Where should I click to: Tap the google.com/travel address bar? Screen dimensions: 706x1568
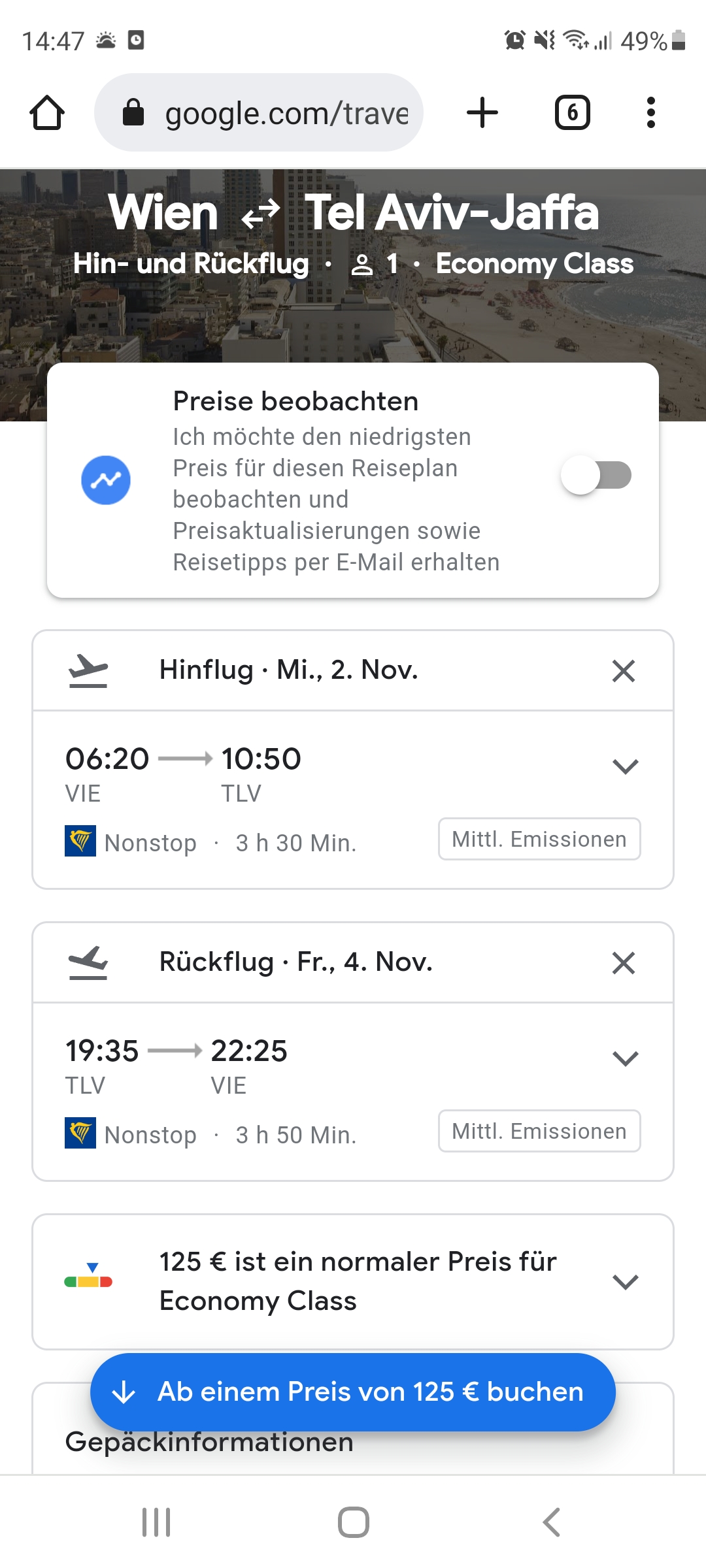(x=259, y=112)
